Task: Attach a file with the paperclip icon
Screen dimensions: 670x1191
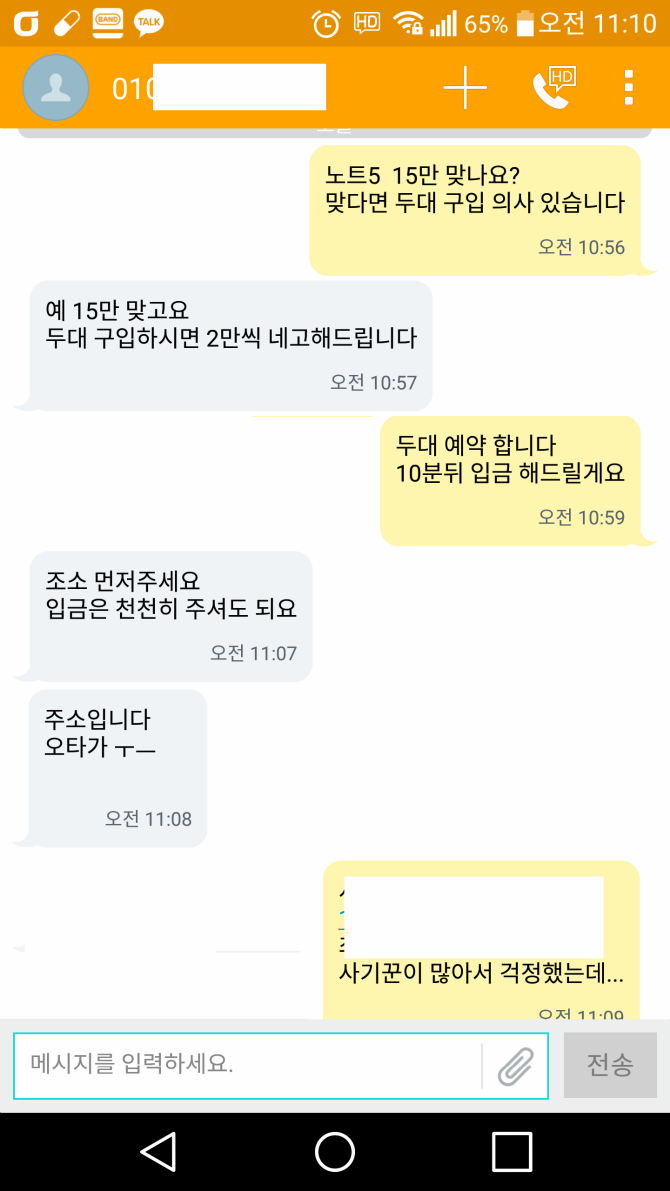Action: pyautogui.click(x=515, y=1066)
